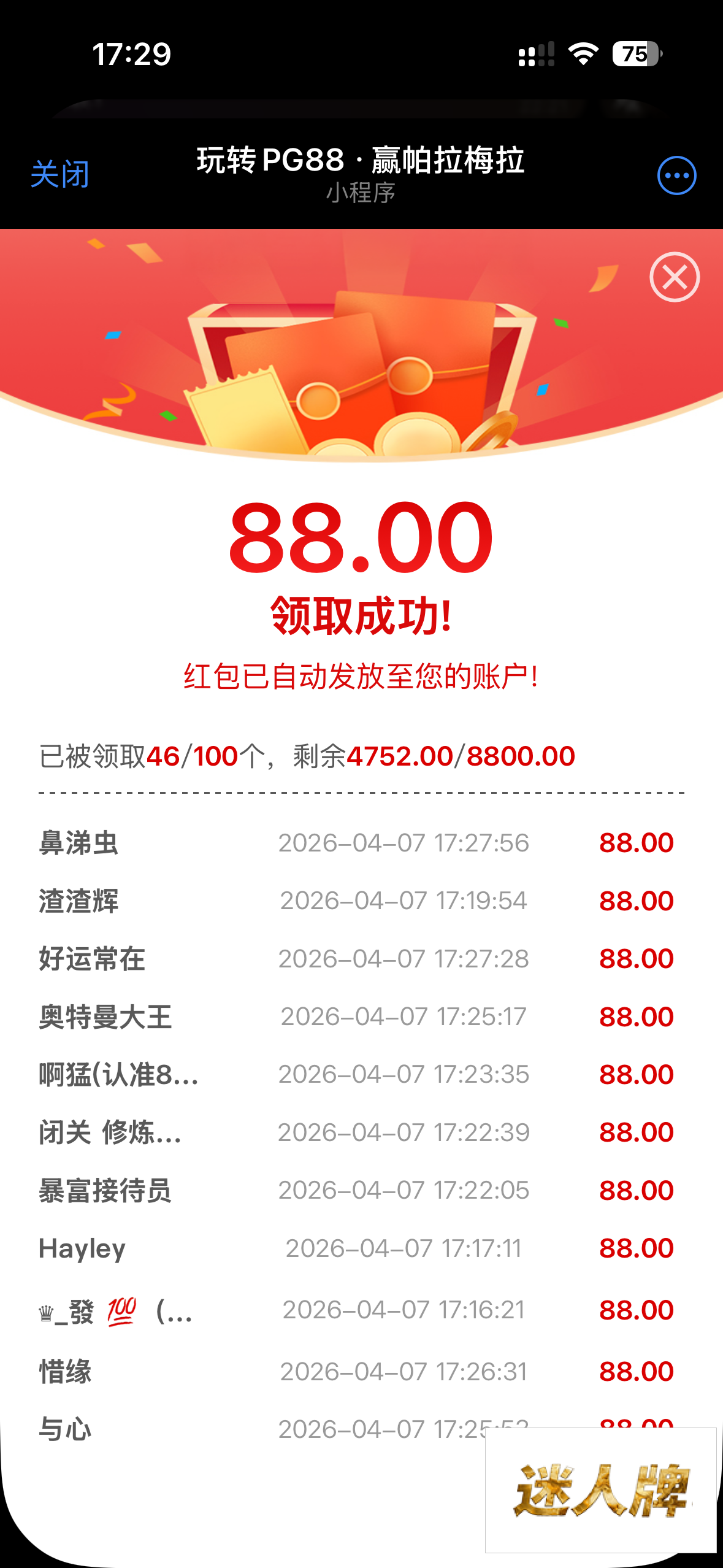Dismiss the red packet result popup
This screenshot has width=723, height=1568.
(675, 277)
